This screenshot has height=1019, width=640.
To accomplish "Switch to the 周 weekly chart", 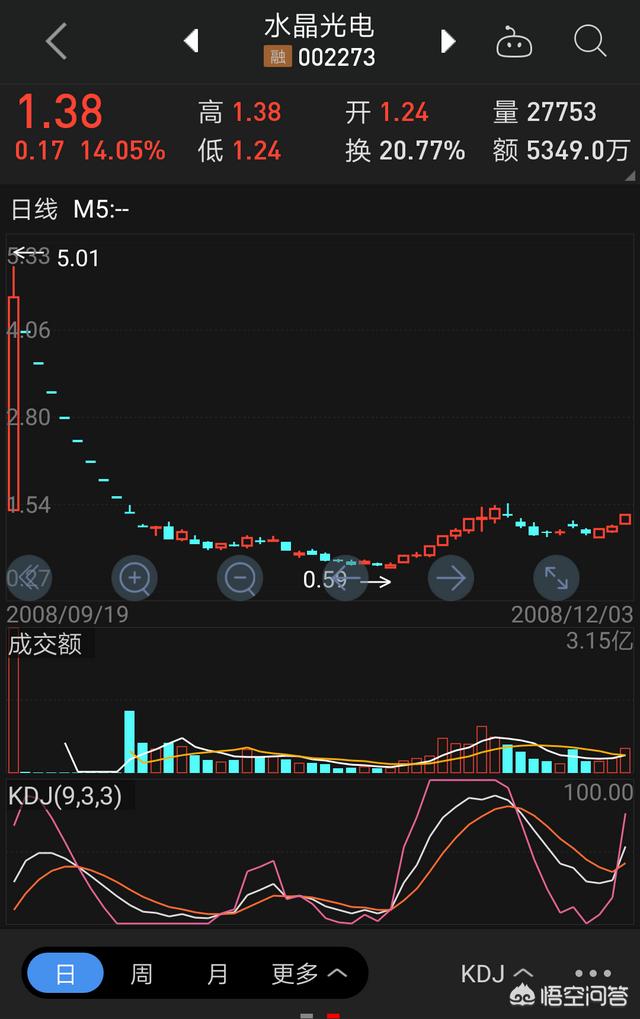I will (x=141, y=973).
